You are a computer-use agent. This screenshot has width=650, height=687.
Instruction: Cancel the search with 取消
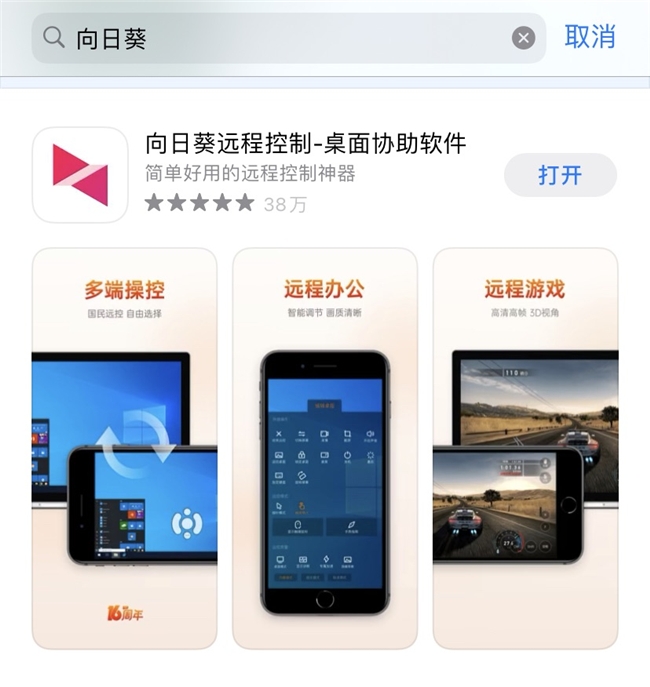point(590,37)
